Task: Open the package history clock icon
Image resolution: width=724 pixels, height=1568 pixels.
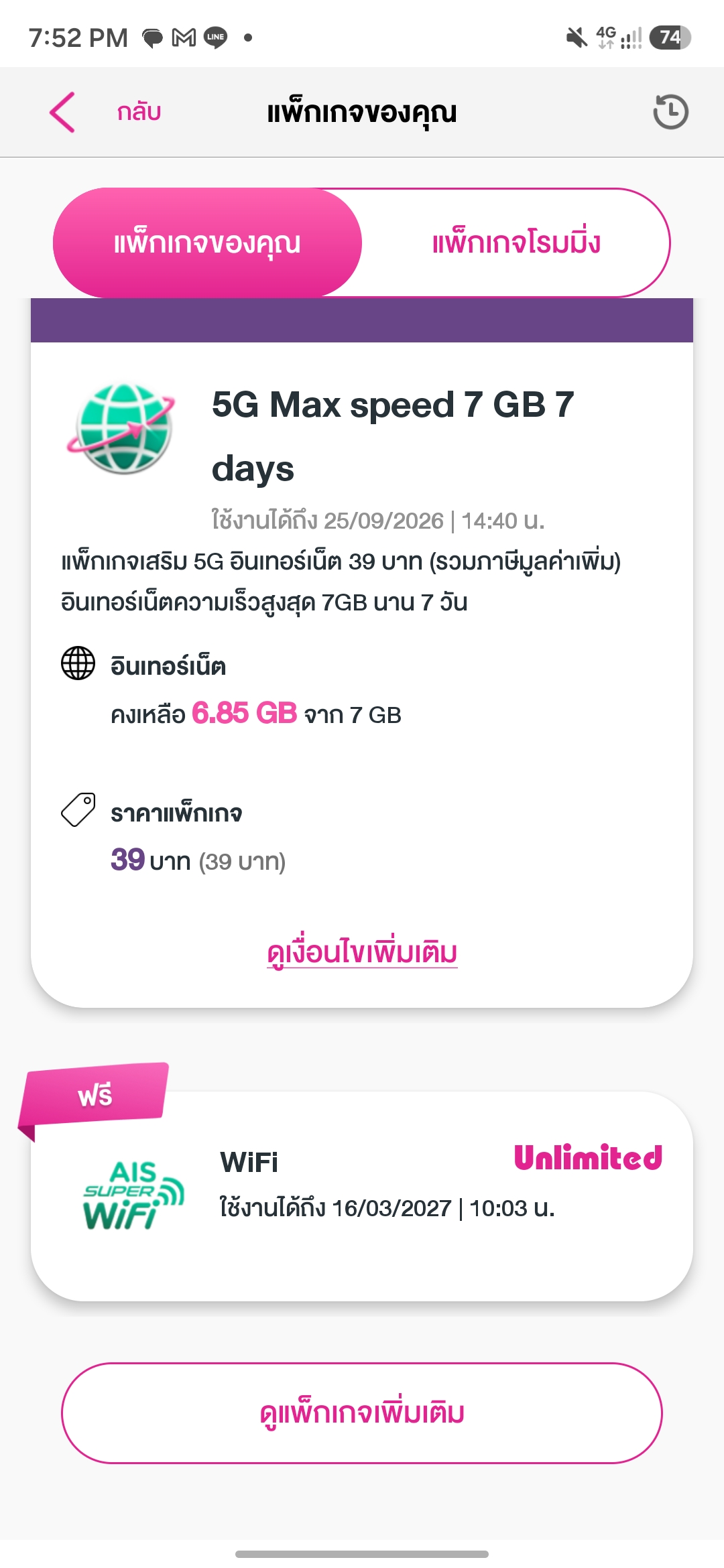Action: [x=670, y=112]
